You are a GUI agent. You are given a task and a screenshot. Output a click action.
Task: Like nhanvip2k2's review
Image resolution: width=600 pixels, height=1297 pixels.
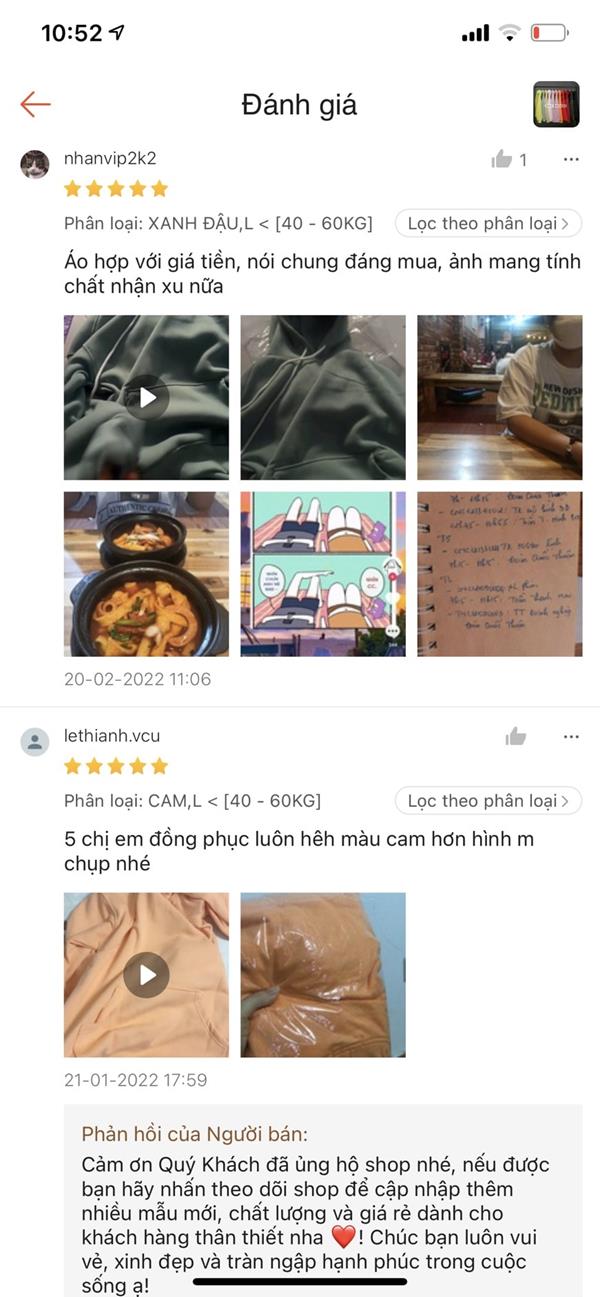pos(502,159)
